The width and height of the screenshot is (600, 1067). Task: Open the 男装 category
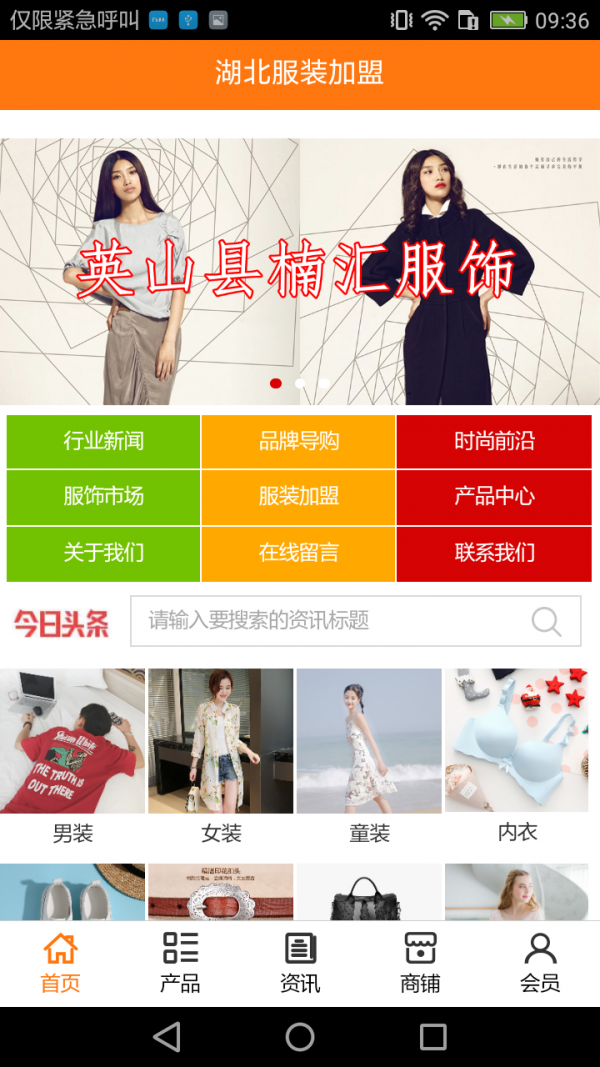73,757
